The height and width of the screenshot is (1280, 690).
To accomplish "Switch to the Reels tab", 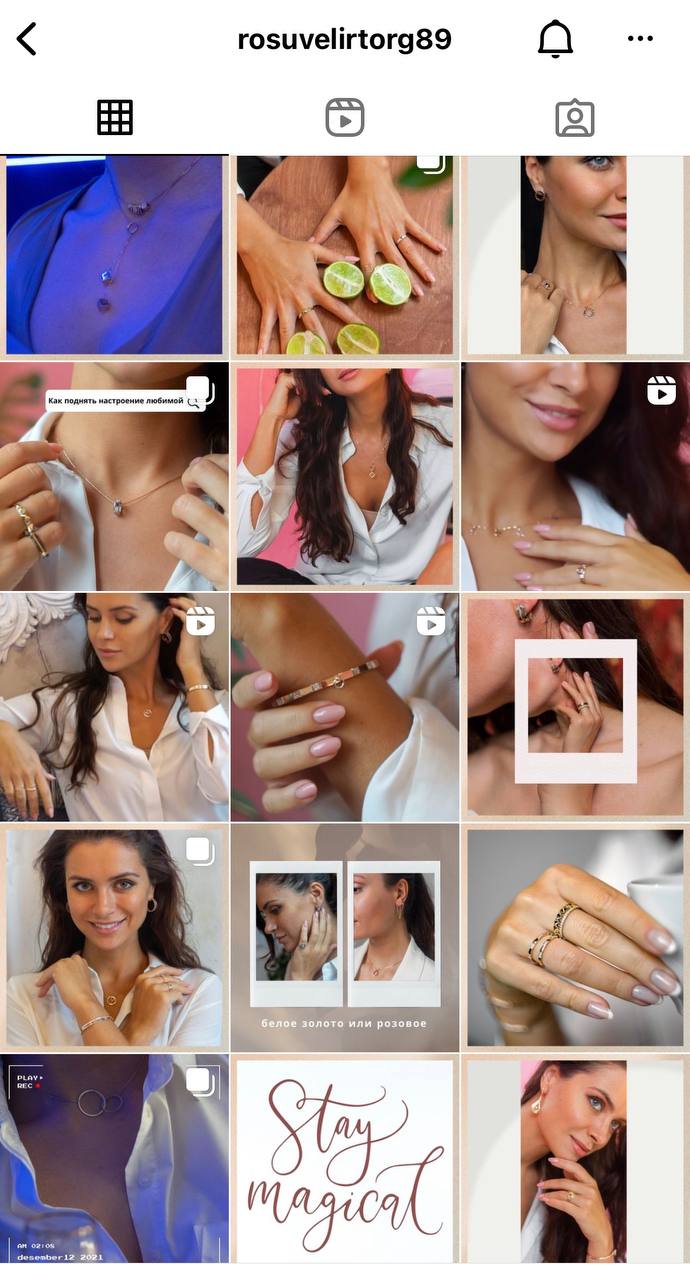I will click(x=345, y=118).
